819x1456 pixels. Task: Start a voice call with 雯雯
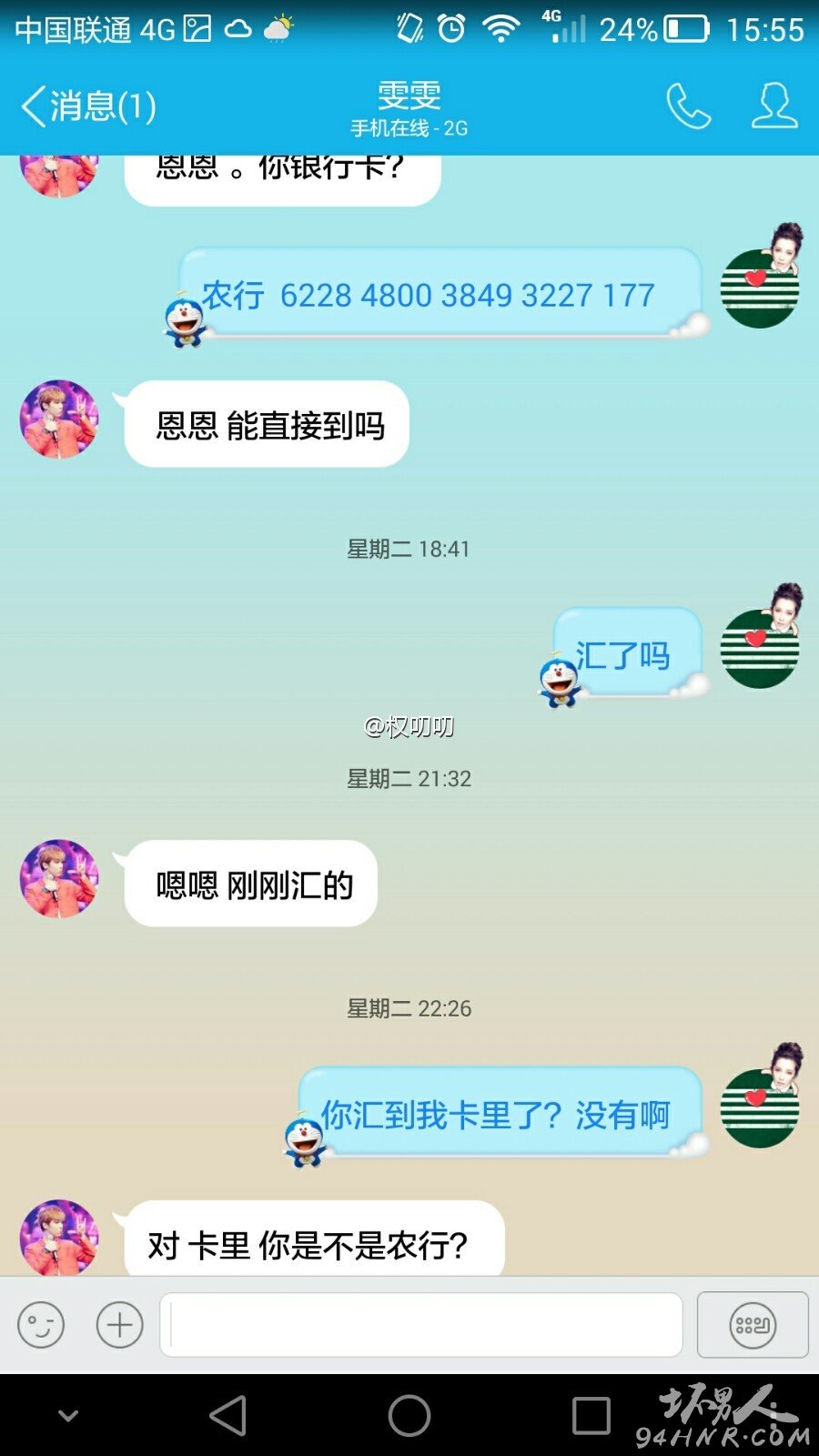click(688, 106)
